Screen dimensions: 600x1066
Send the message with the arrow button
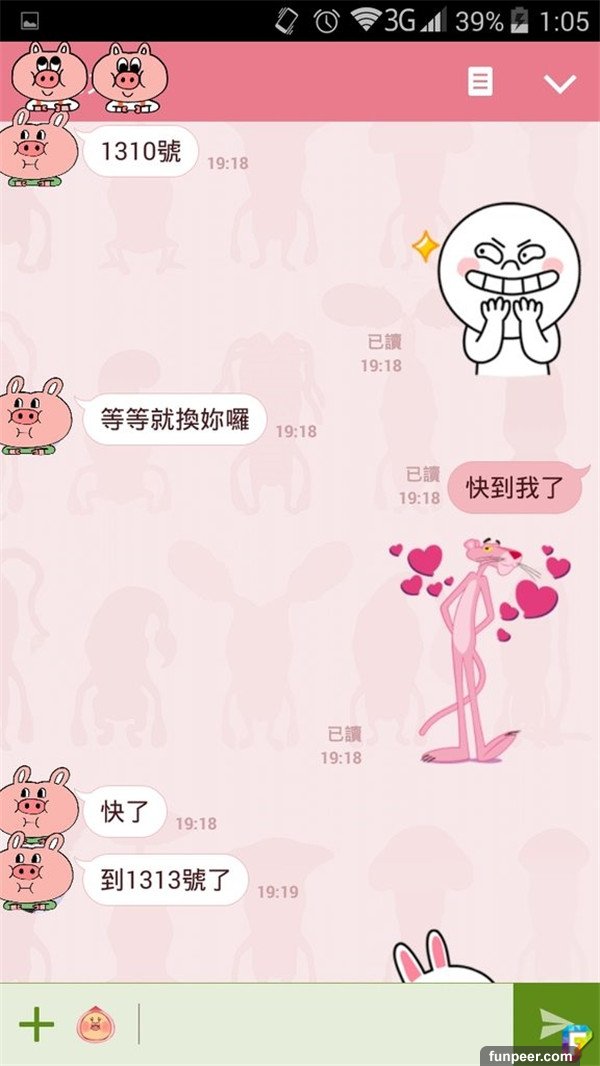pyautogui.click(x=555, y=1023)
